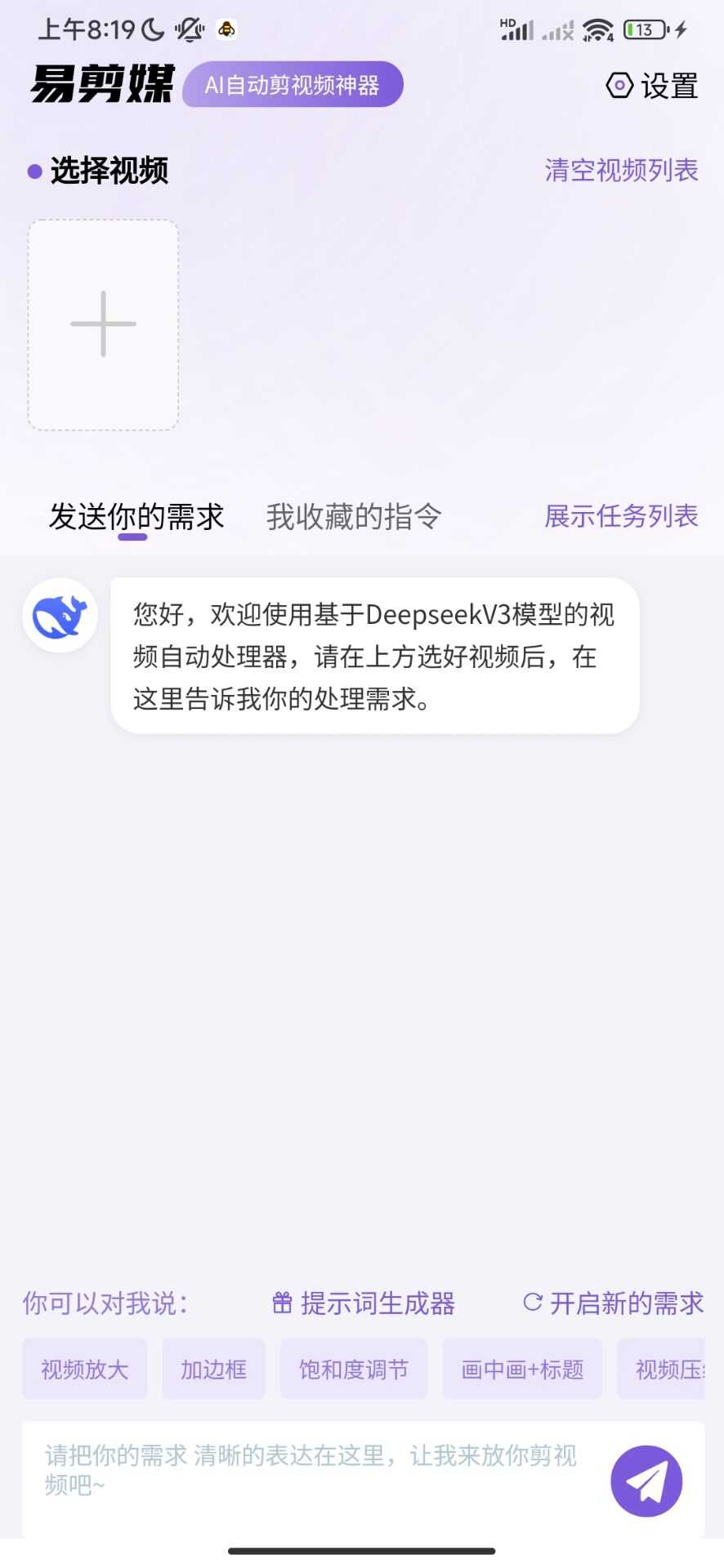Choose the 视频放大 suggestion chip

(85, 1369)
